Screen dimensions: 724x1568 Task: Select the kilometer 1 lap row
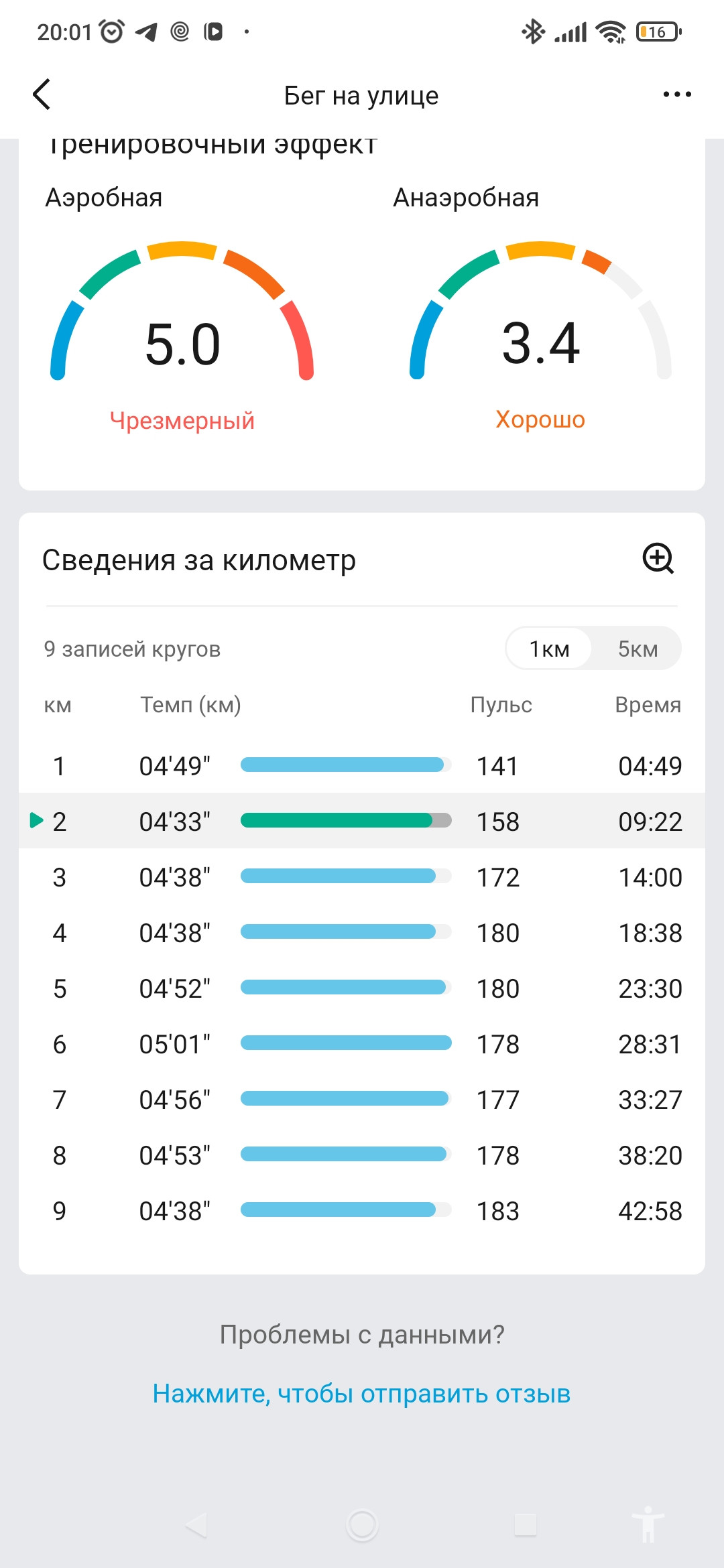pyautogui.click(x=362, y=765)
